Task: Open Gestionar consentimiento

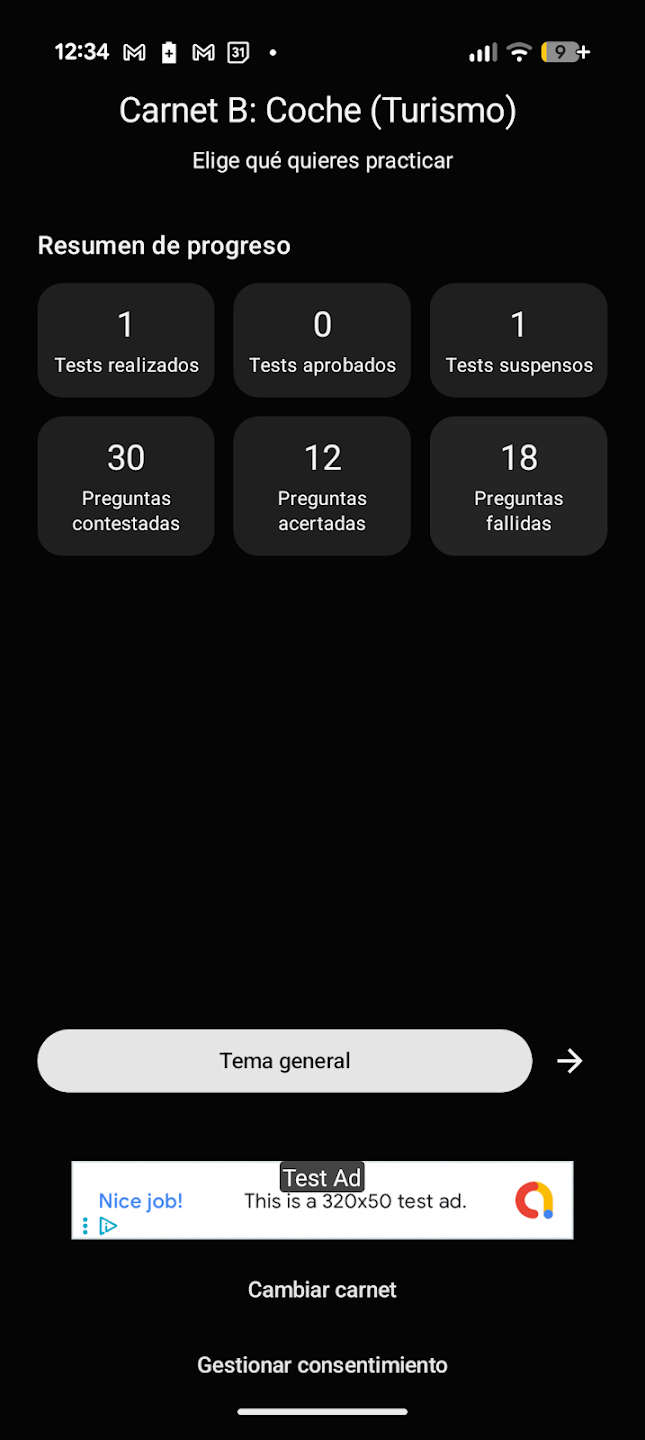Action: (x=322, y=1365)
